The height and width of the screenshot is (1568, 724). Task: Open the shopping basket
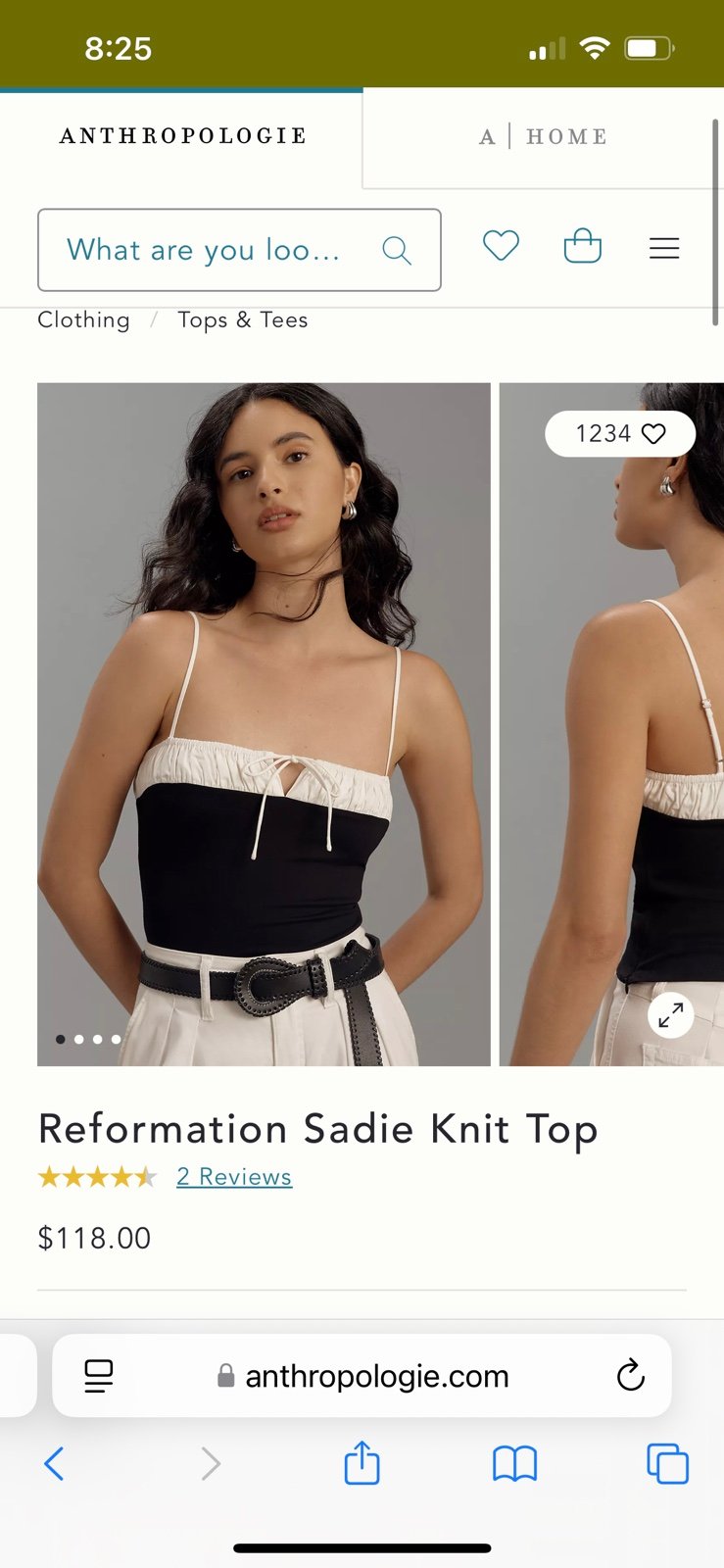[x=582, y=245]
